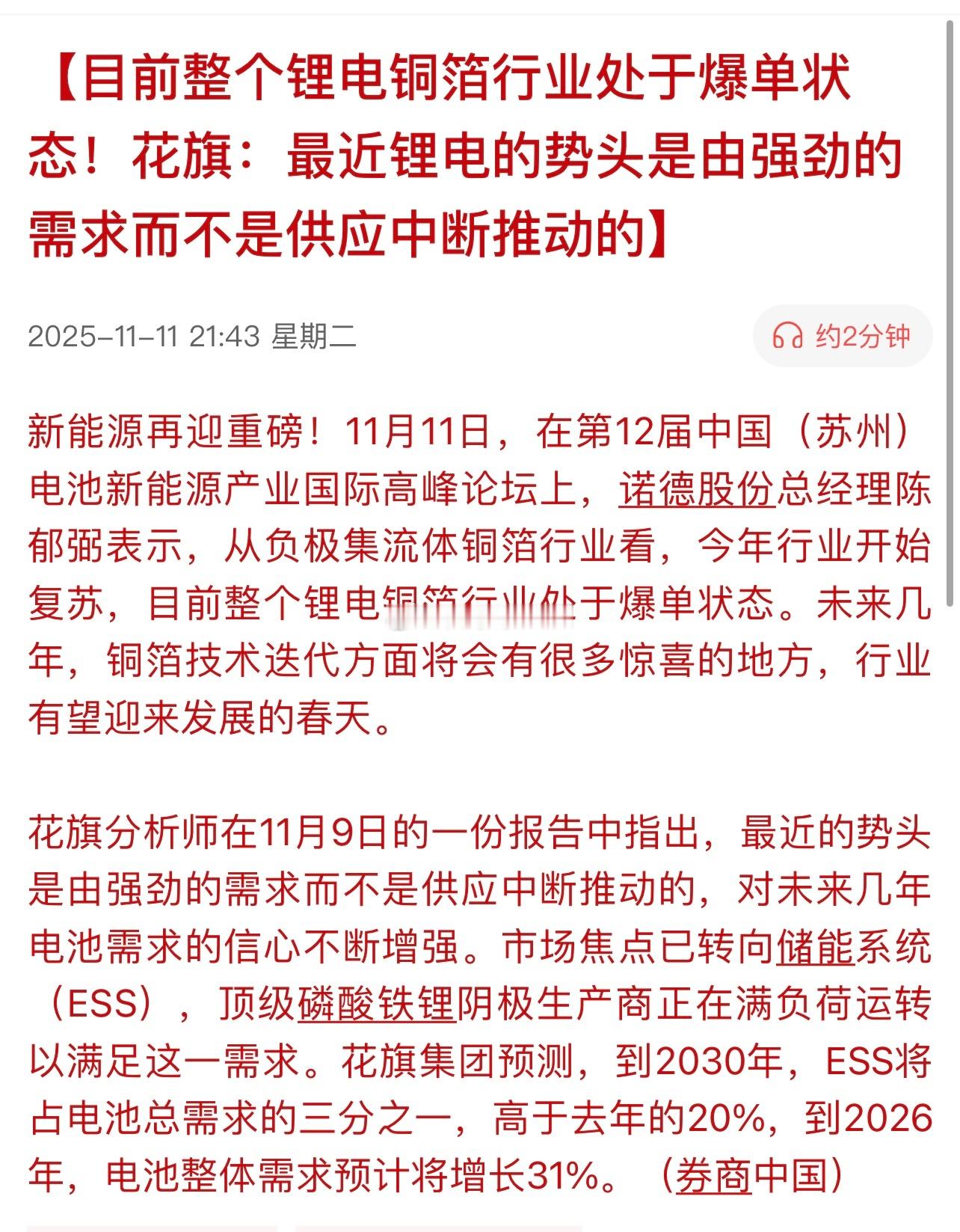The width and height of the screenshot is (960, 1232).
Task: Click the publication date 2025-11-11 21:43
Action: [x=142, y=337]
